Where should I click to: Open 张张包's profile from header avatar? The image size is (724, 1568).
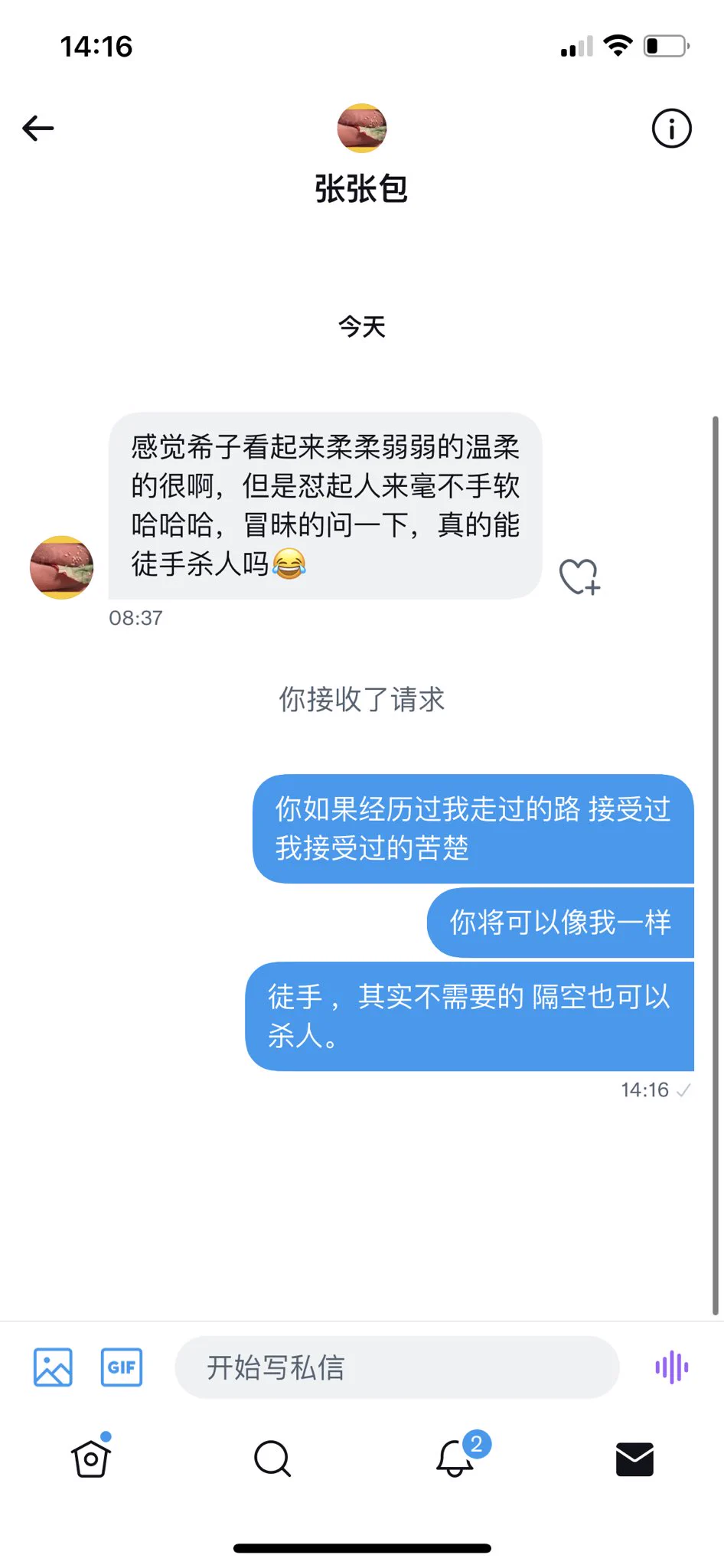[x=361, y=128]
